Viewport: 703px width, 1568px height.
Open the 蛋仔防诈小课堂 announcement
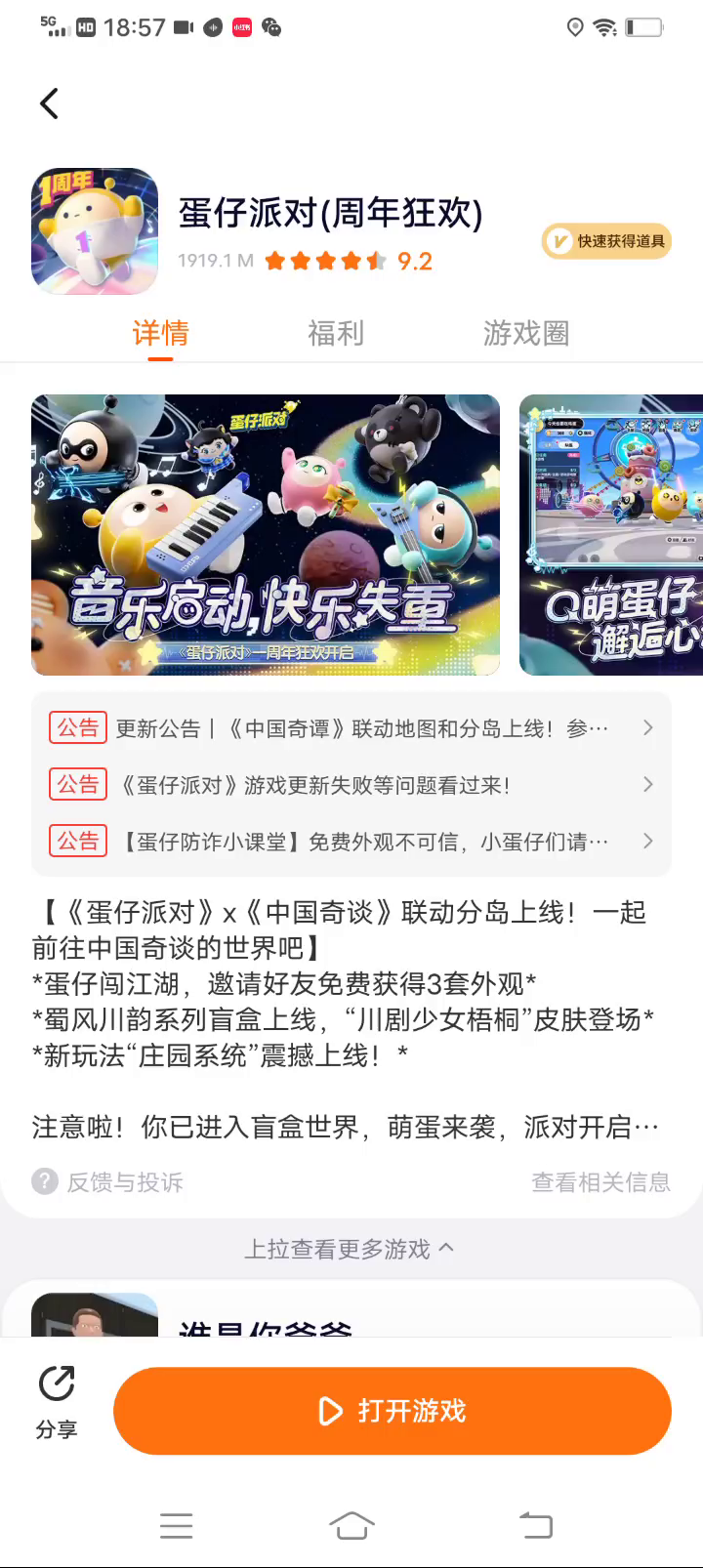coord(351,842)
